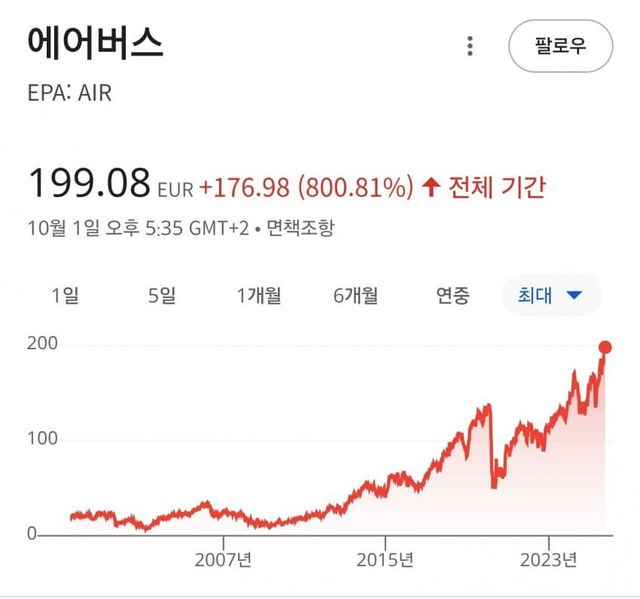Open the 면책조항 disclaimer link

coord(300,227)
